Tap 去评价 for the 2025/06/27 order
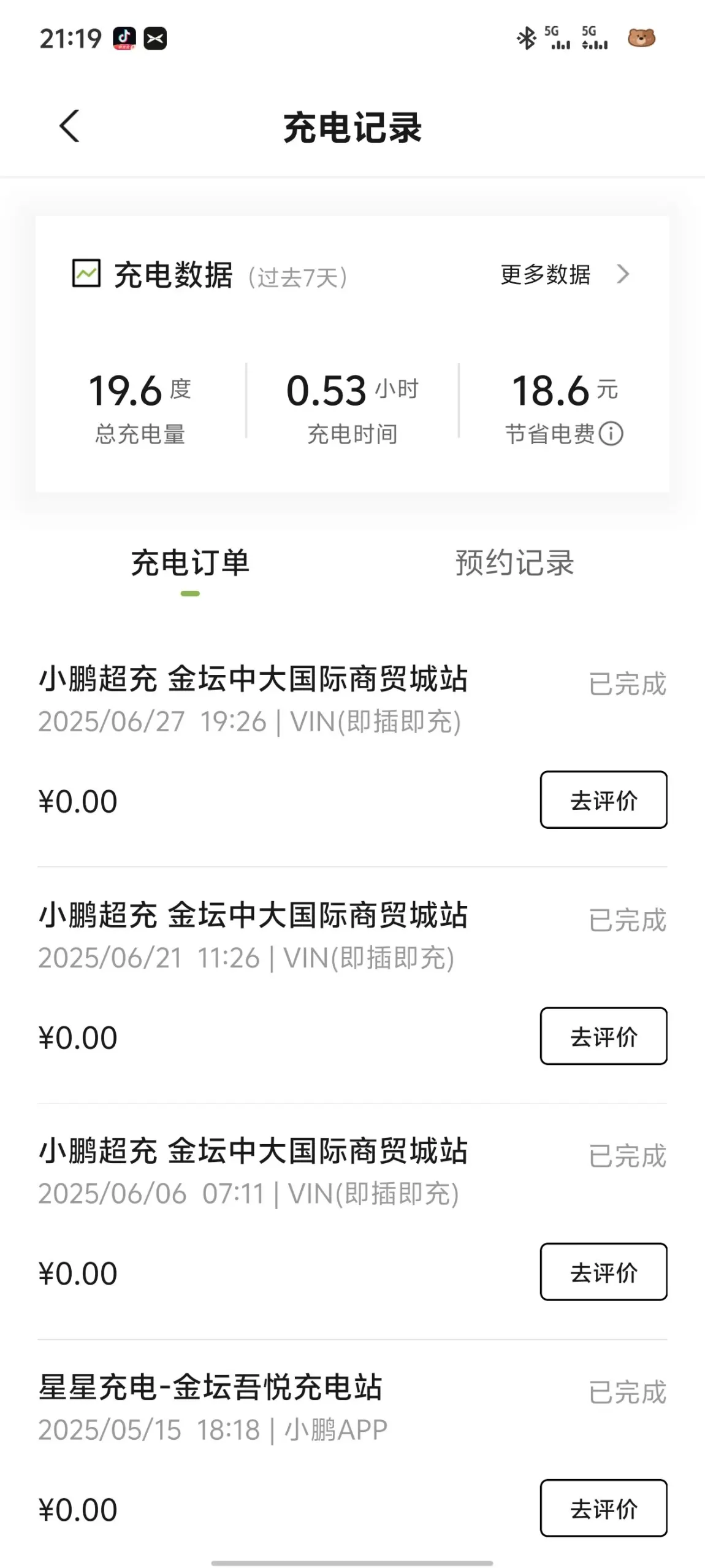This screenshot has height=1568, width=705. [x=603, y=800]
